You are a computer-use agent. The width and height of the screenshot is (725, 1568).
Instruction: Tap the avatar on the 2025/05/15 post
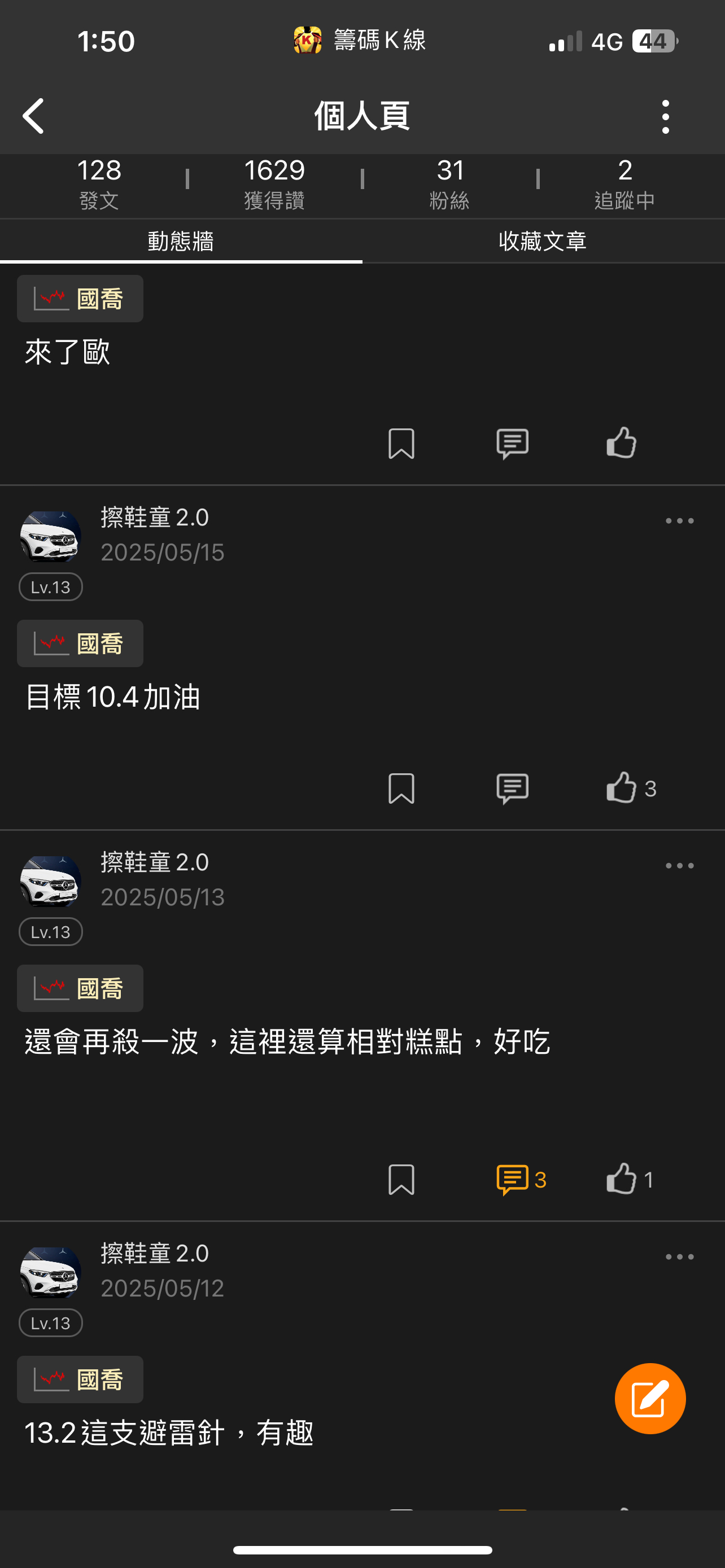(50, 536)
